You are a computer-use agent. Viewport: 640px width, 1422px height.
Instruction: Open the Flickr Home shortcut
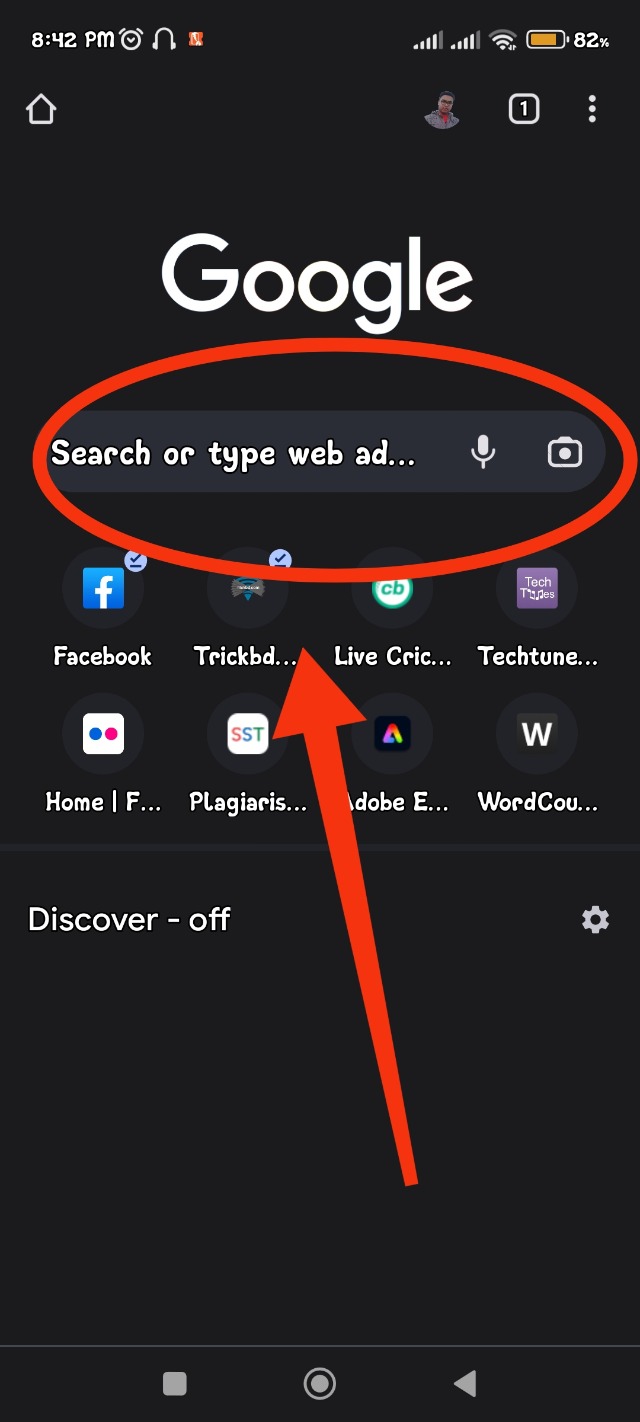103,735
